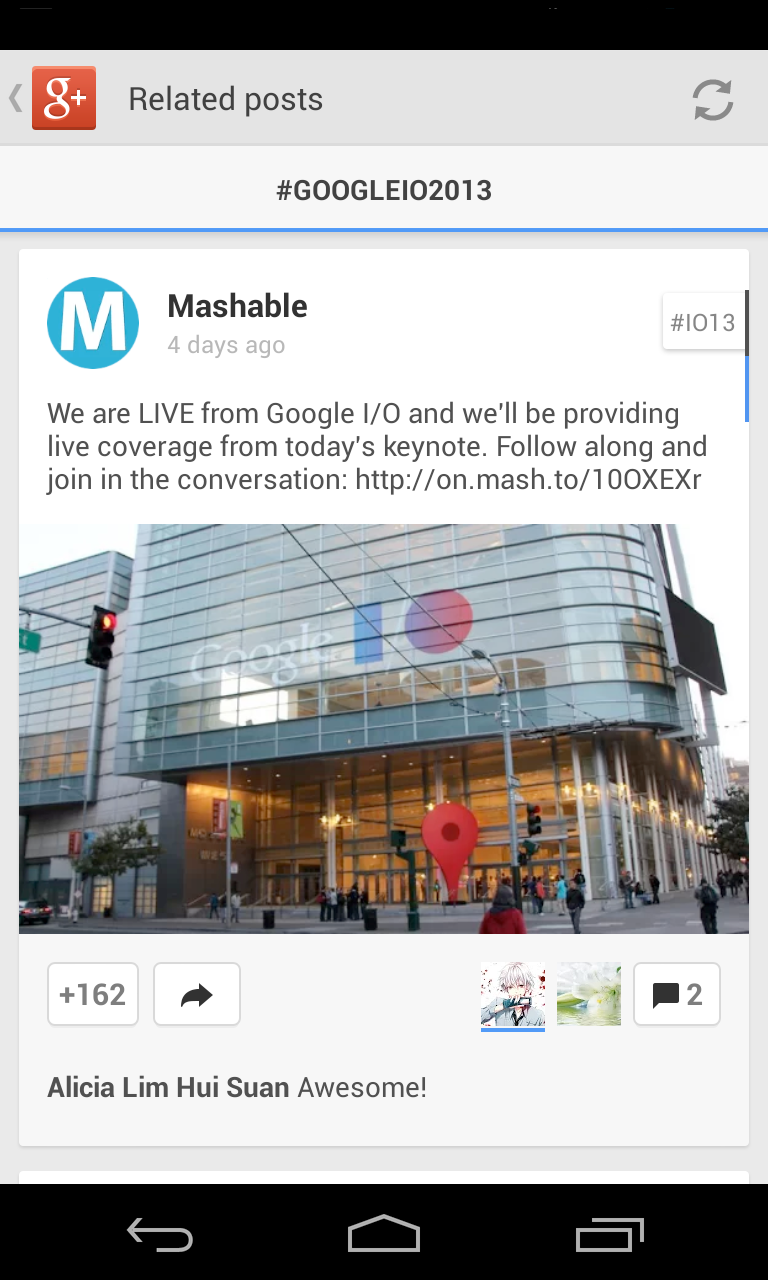Image resolution: width=768 pixels, height=1280 pixels.
Task: View the white flower avatar commenter
Action: 589,994
